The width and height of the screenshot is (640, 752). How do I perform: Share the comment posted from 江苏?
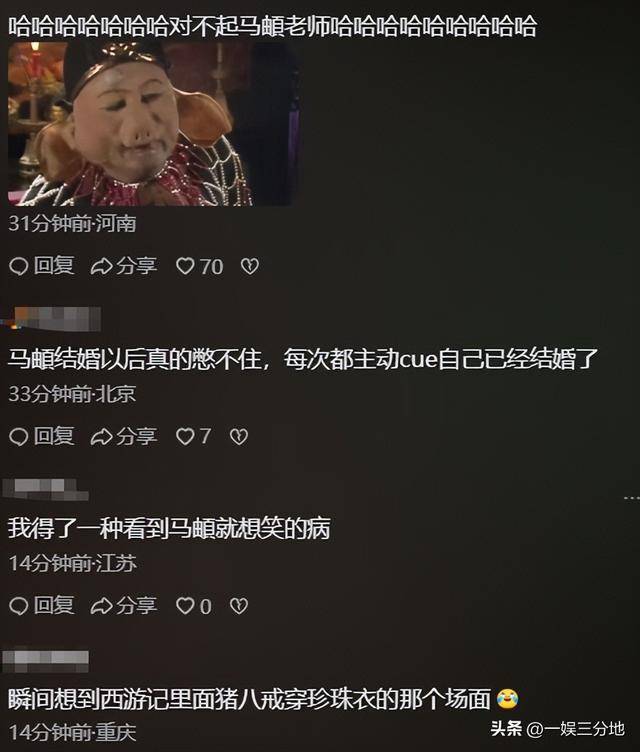[x=124, y=605]
